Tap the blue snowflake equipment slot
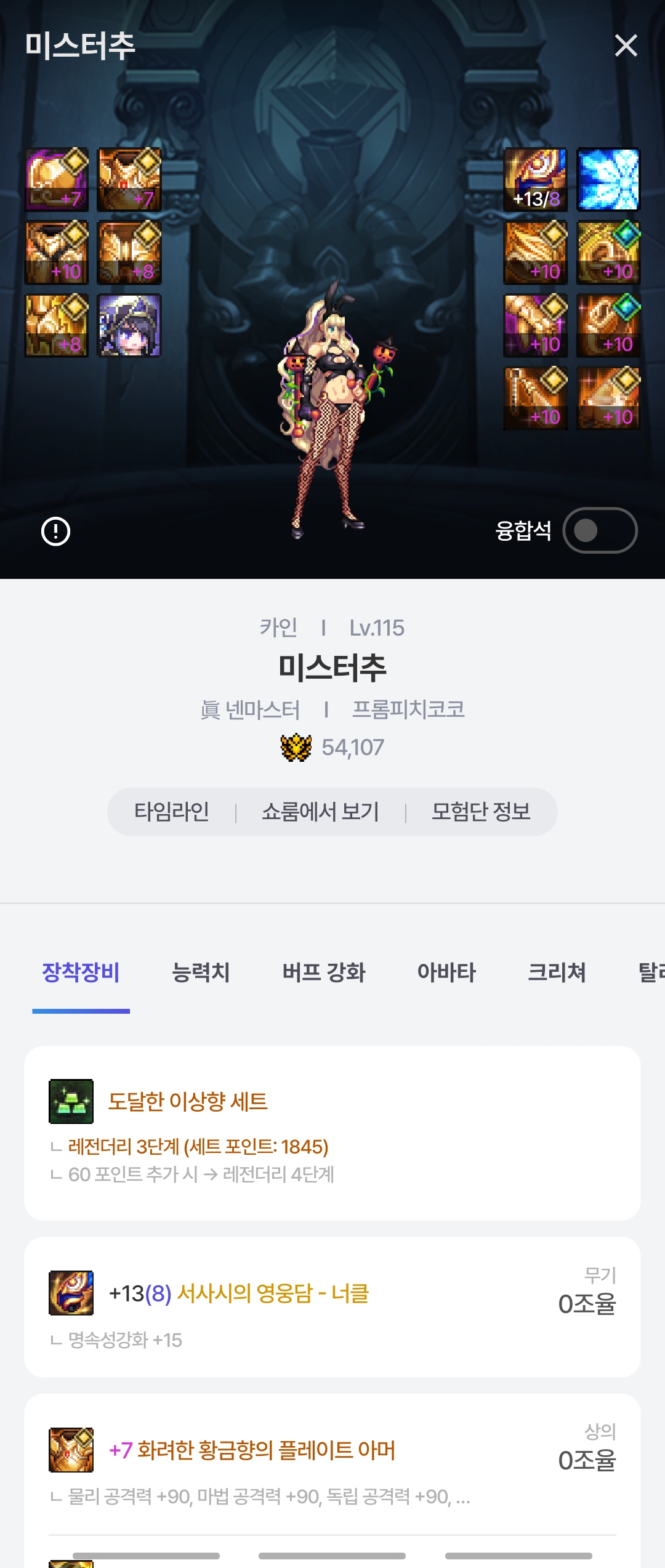The width and height of the screenshot is (665, 1568). coord(608,180)
